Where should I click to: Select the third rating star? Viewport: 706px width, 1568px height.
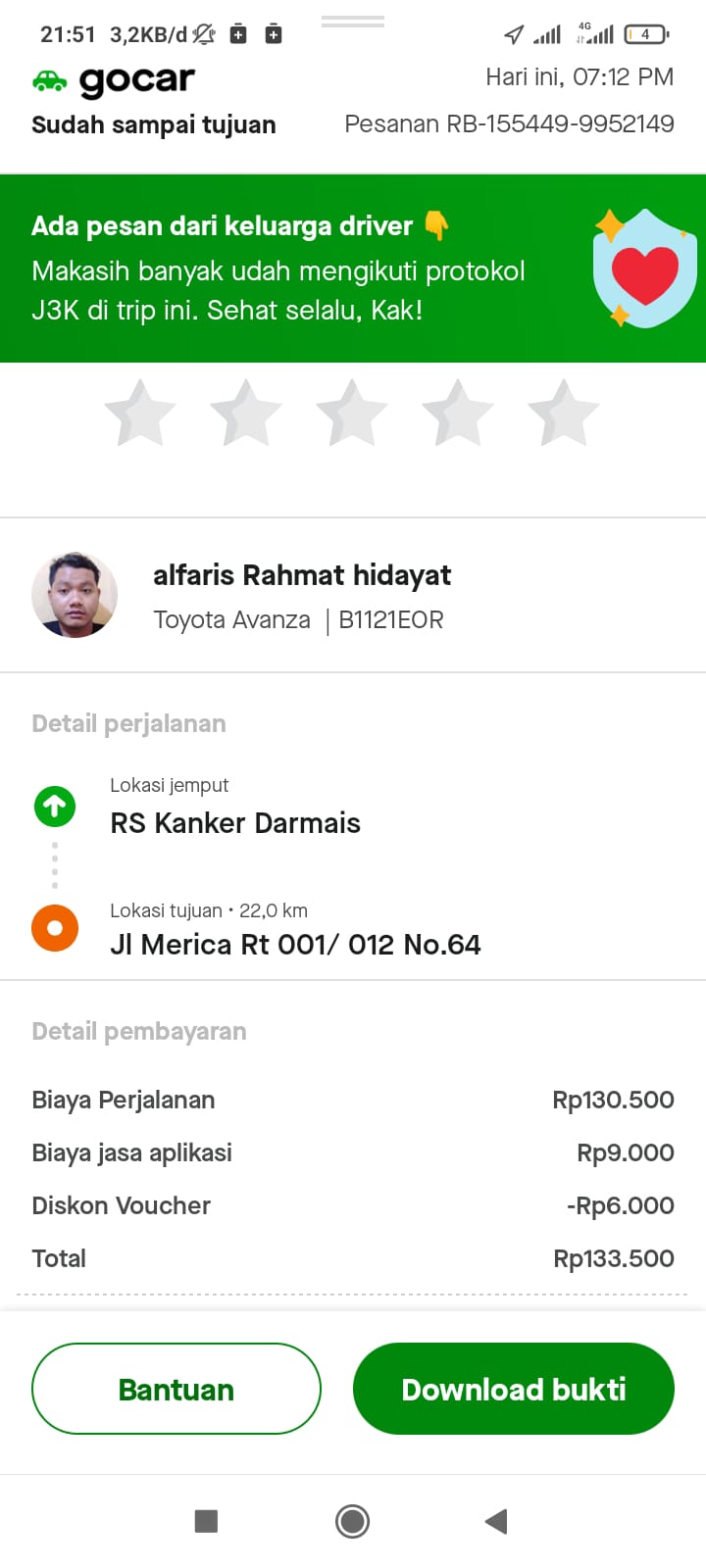click(352, 414)
